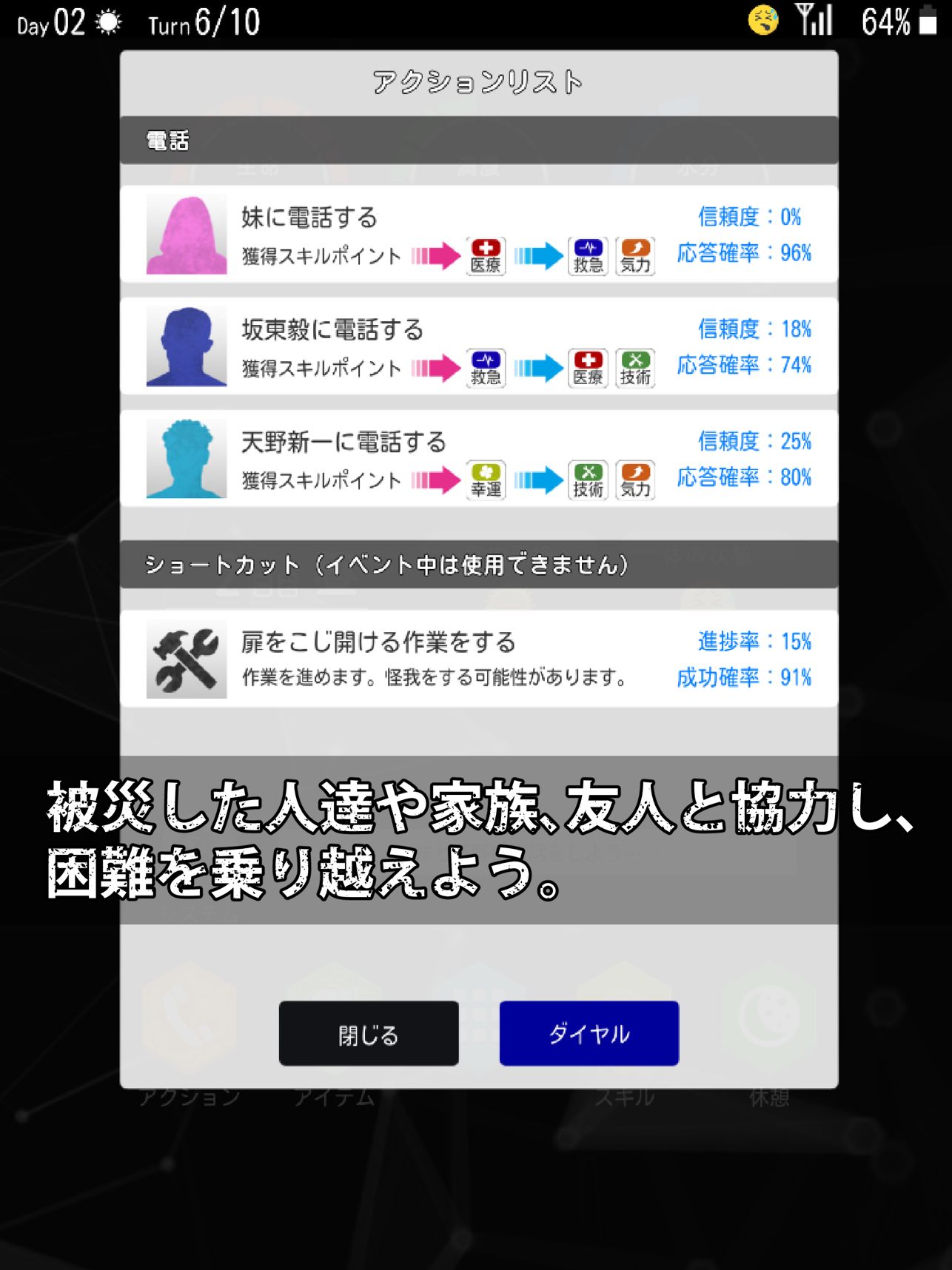Close the action list with 閉じる

[369, 1034]
